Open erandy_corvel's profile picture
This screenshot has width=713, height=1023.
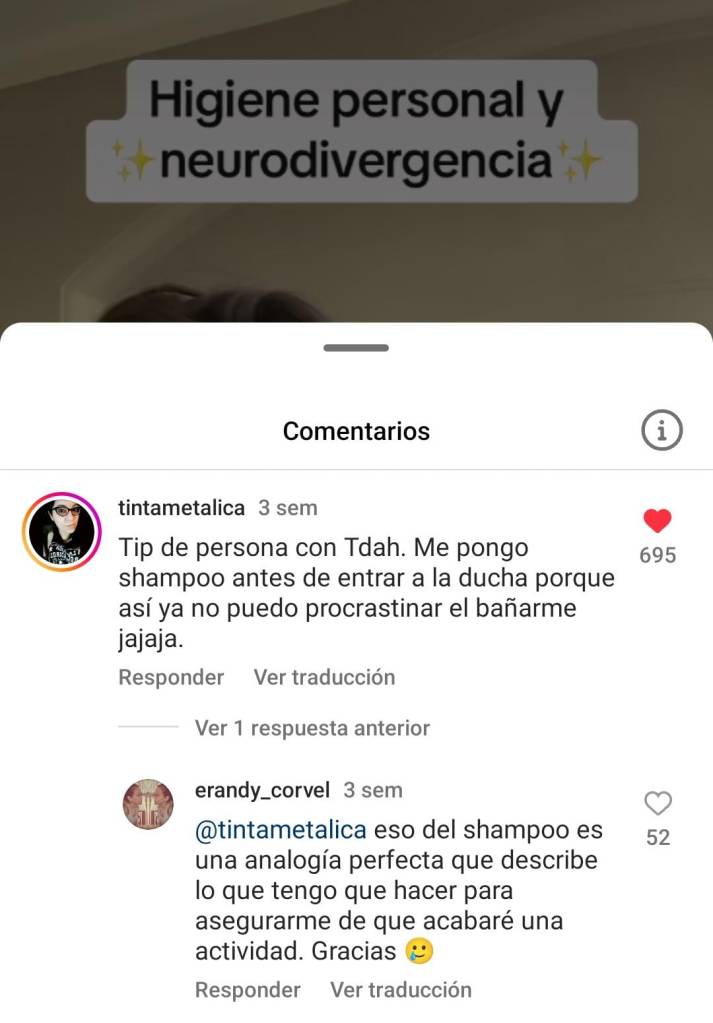(148, 804)
